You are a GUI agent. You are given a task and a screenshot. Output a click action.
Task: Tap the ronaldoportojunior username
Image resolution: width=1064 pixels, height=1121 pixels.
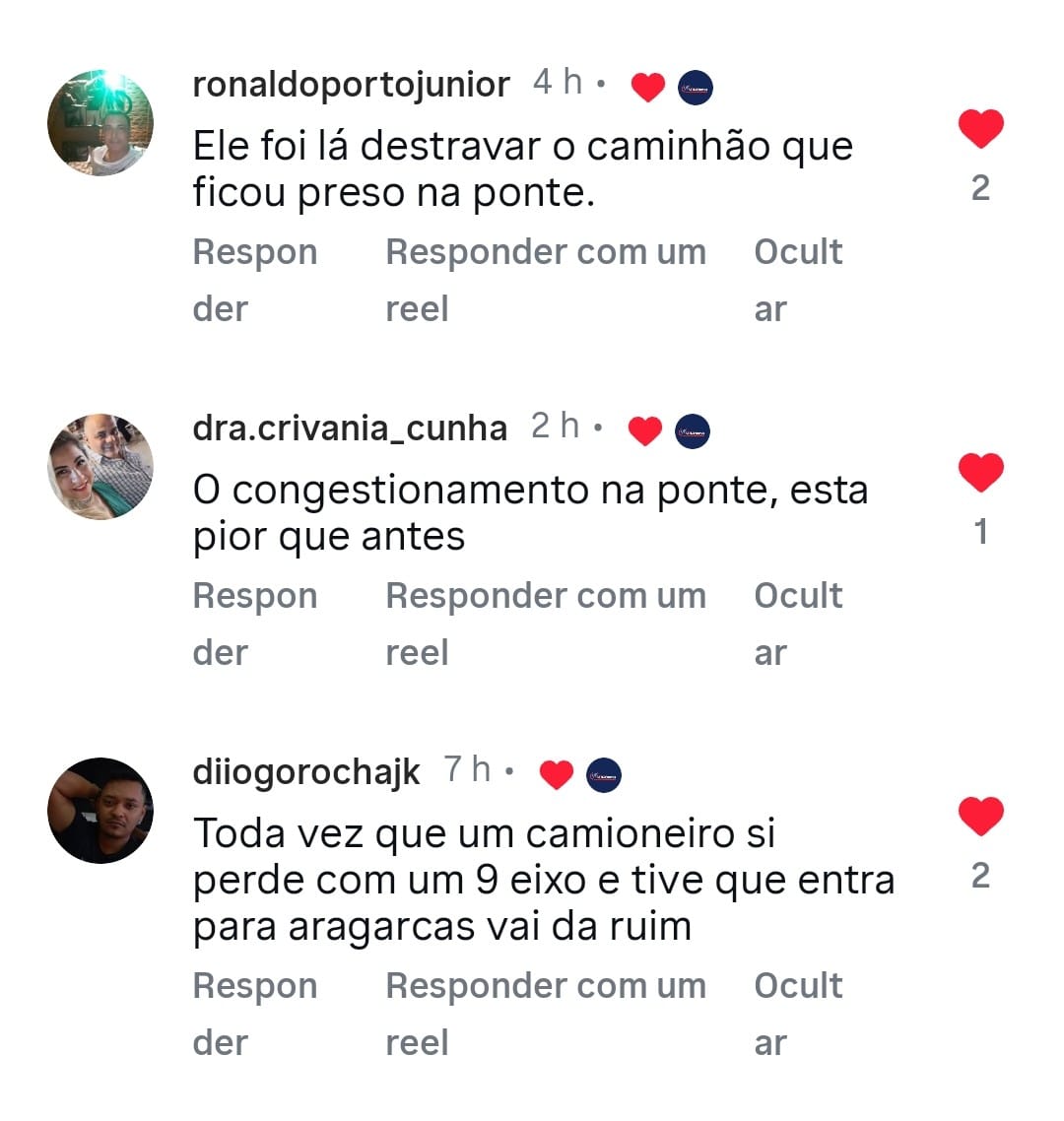[x=351, y=85]
